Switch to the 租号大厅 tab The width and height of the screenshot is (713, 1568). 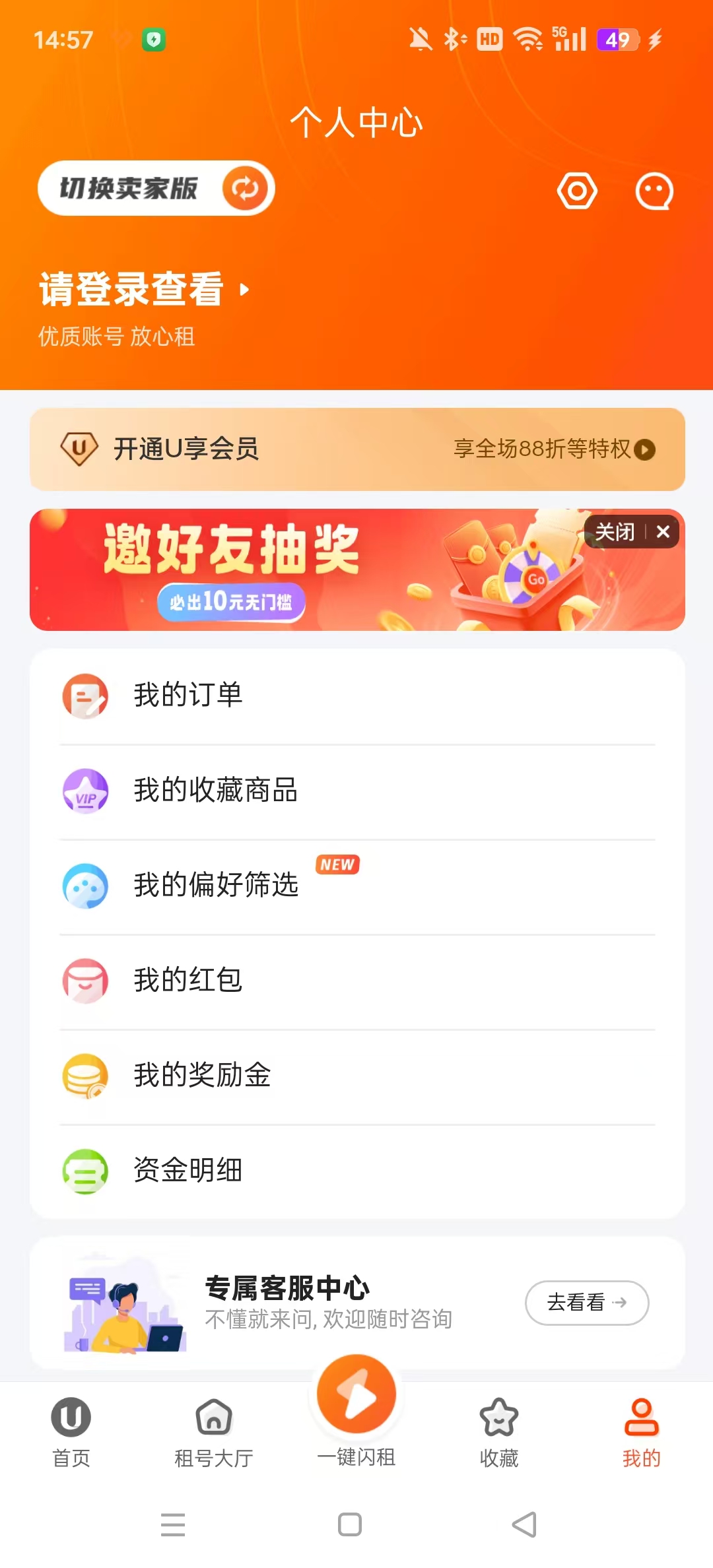214,1432
